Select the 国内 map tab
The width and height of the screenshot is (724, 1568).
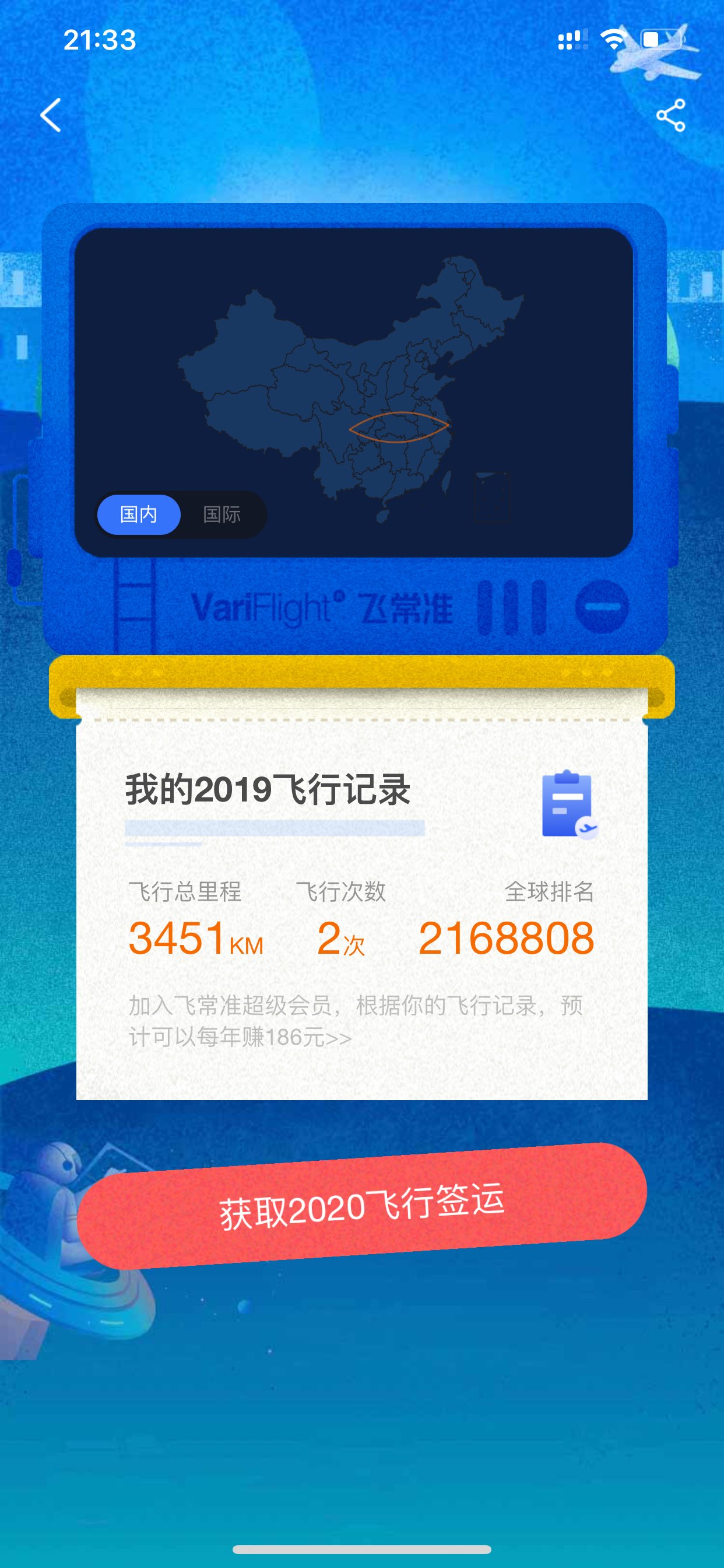(x=139, y=514)
